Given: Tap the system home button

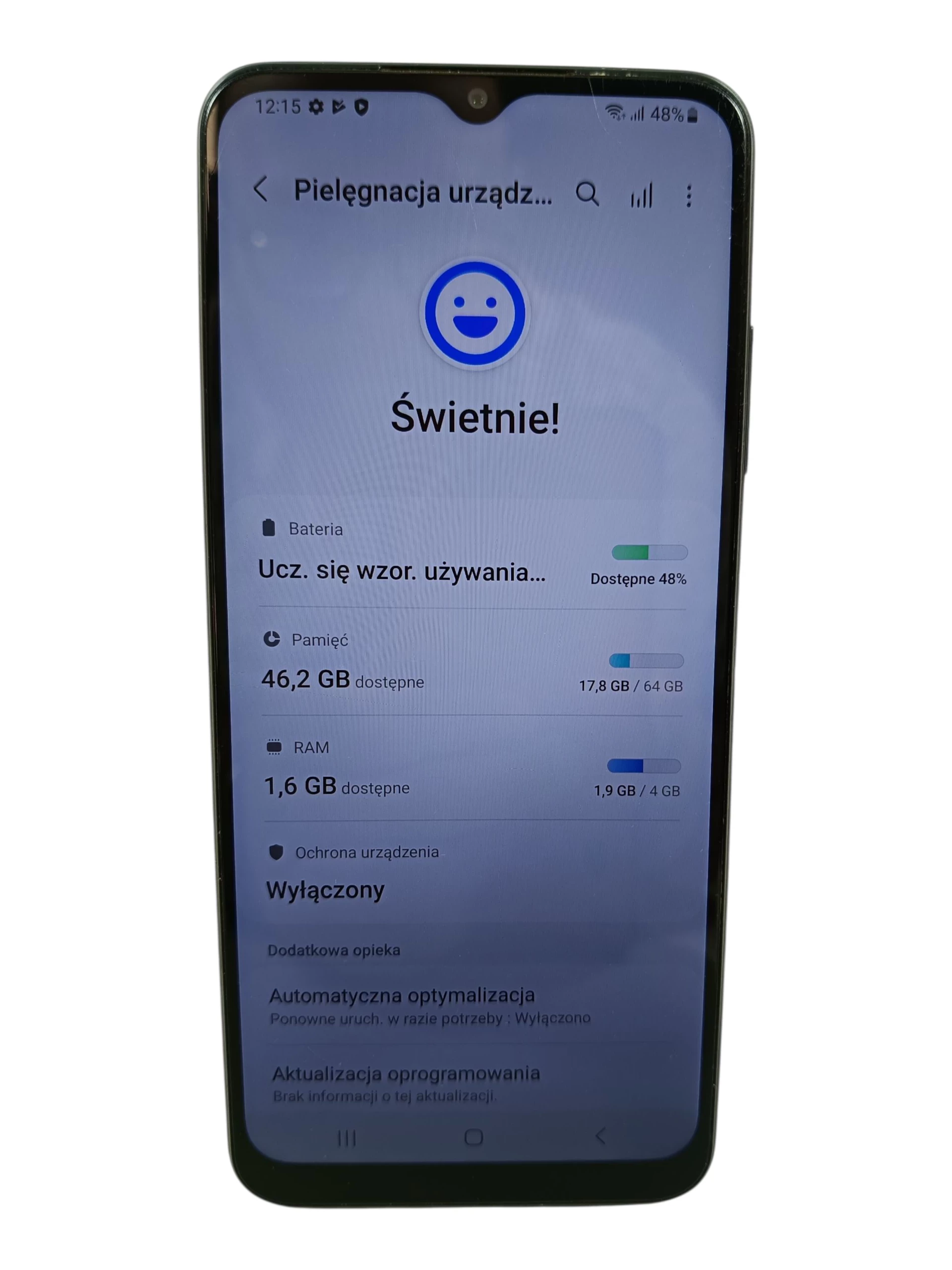Looking at the screenshot, I should click(474, 1137).
